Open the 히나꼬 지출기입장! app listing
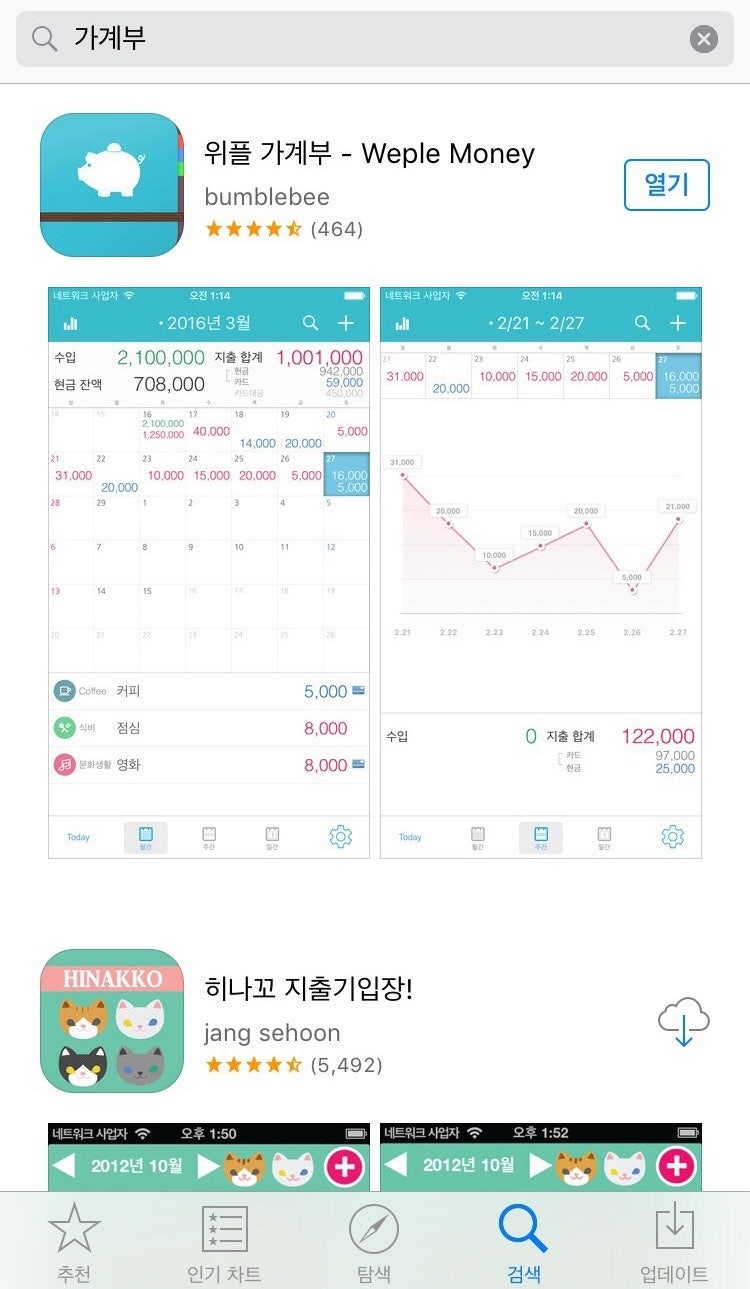 [308, 989]
